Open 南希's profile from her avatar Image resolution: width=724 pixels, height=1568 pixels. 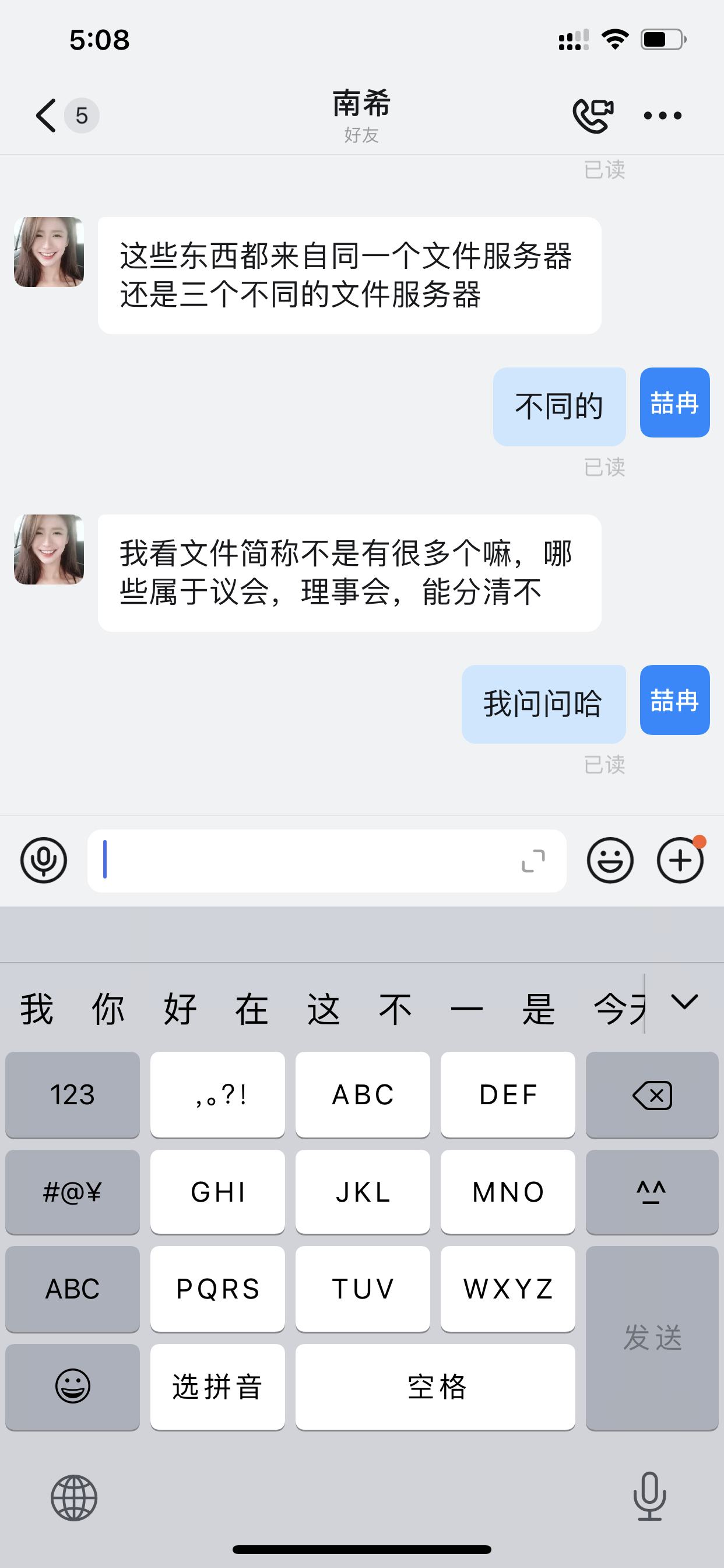click(x=48, y=251)
